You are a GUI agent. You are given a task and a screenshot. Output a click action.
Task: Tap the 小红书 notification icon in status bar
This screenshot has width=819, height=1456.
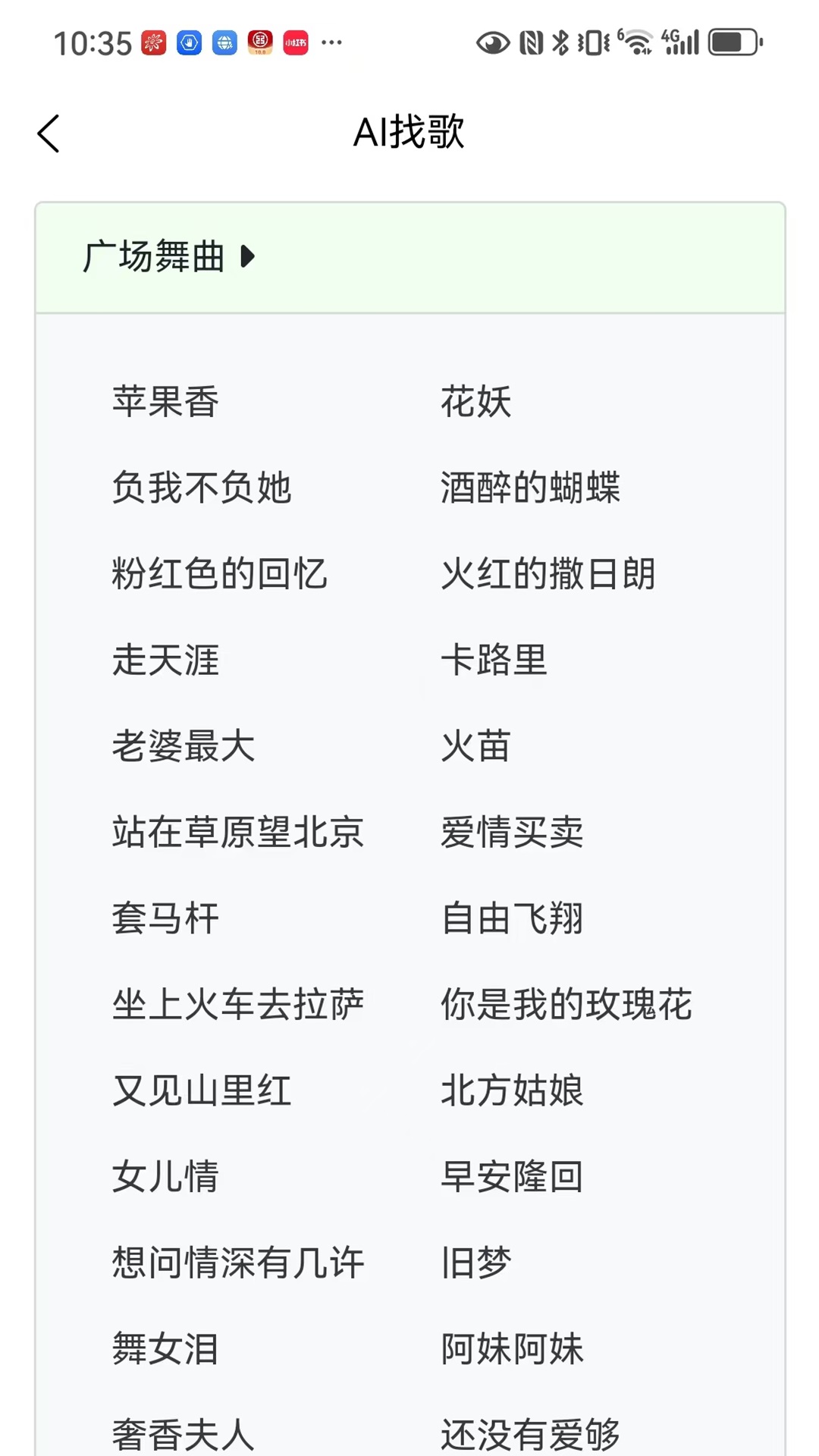[x=296, y=43]
